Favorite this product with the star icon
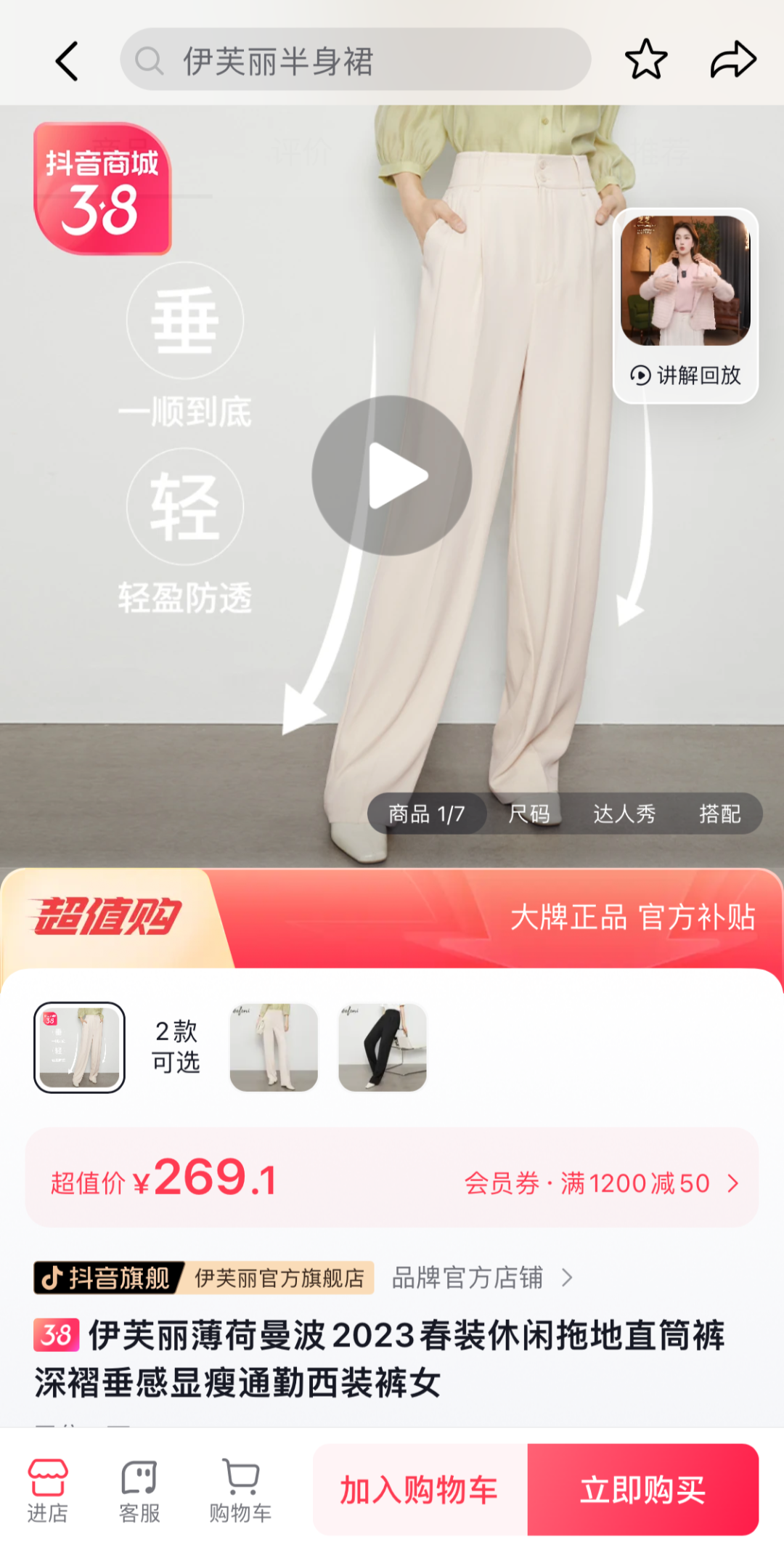 (645, 60)
